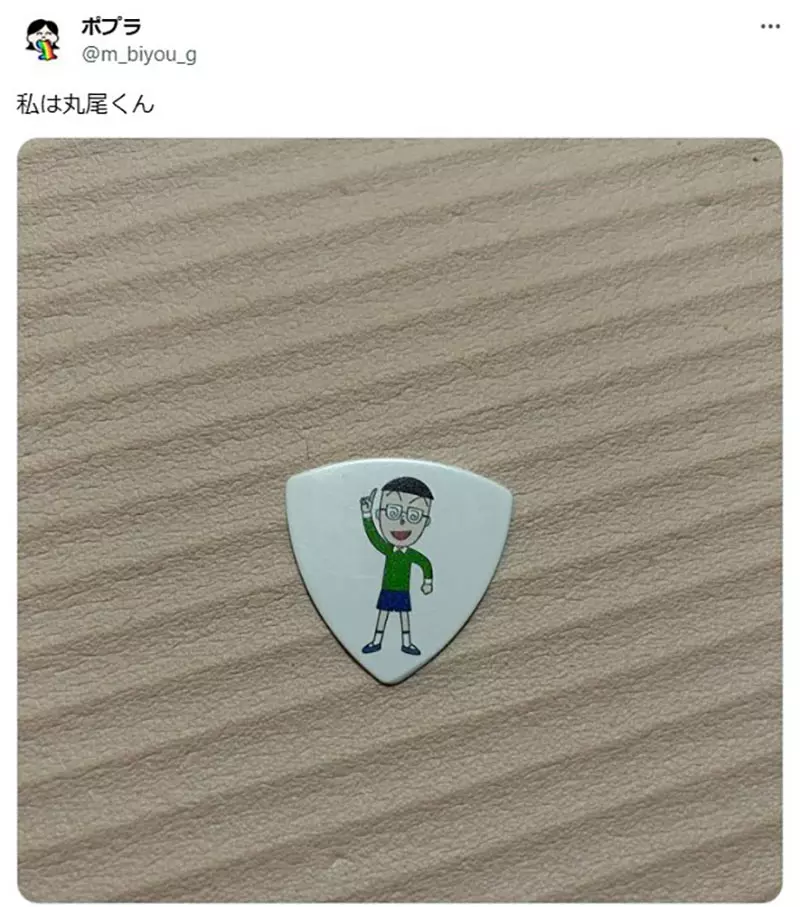Click the girl illustration in the avatar circle

tap(41, 37)
